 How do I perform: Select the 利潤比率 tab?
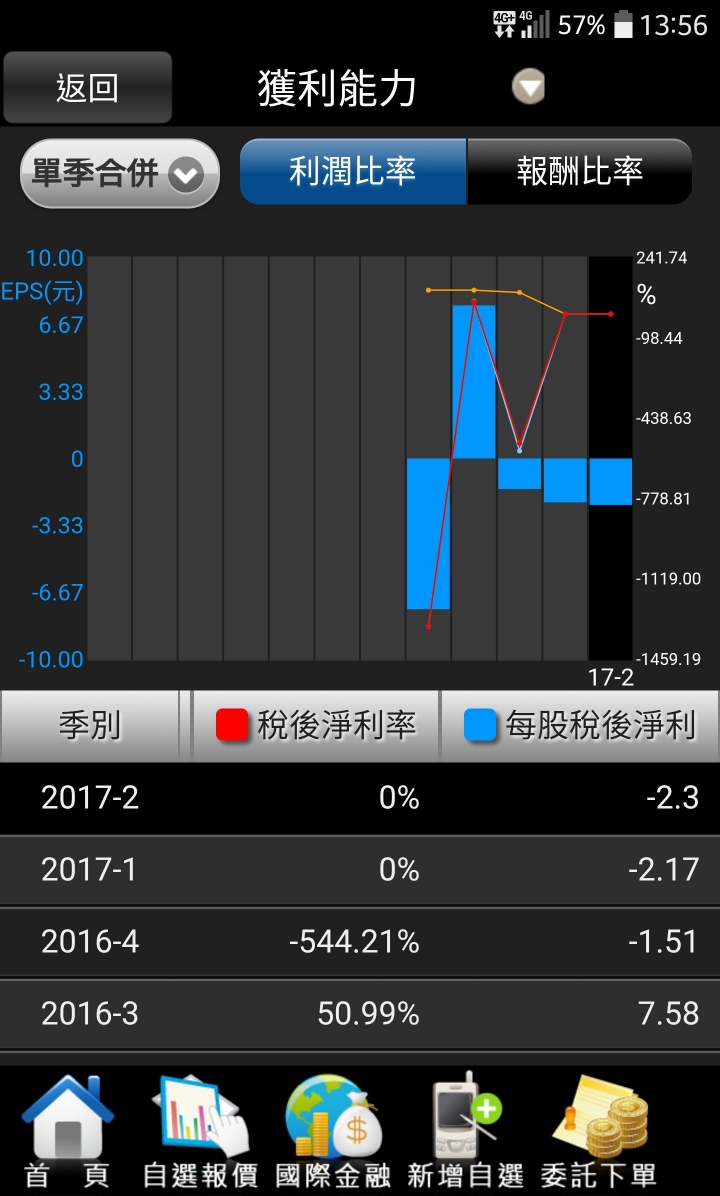click(352, 172)
